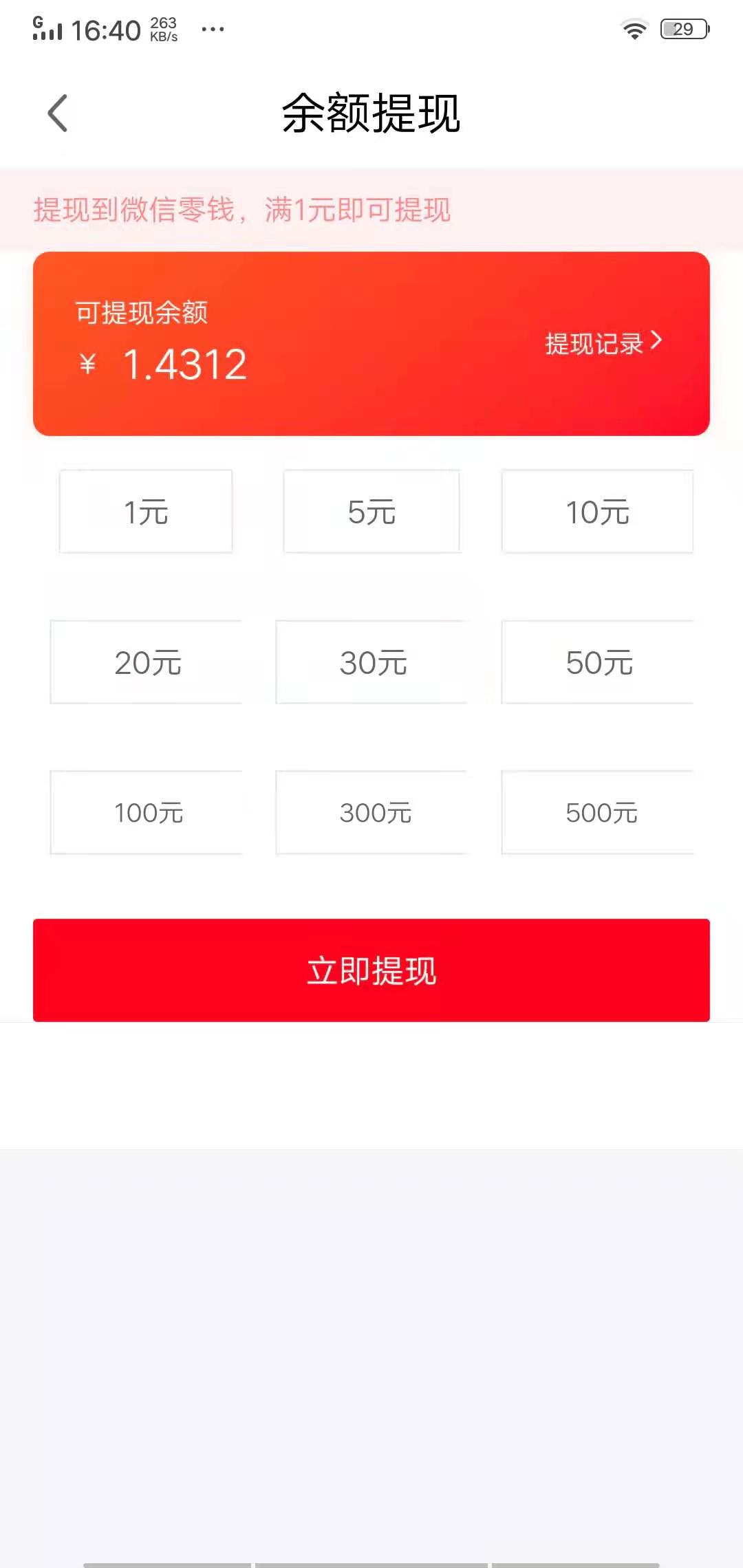This screenshot has height=1568, width=743.
Task: Select the 100元 amount option
Action: pyautogui.click(x=145, y=812)
